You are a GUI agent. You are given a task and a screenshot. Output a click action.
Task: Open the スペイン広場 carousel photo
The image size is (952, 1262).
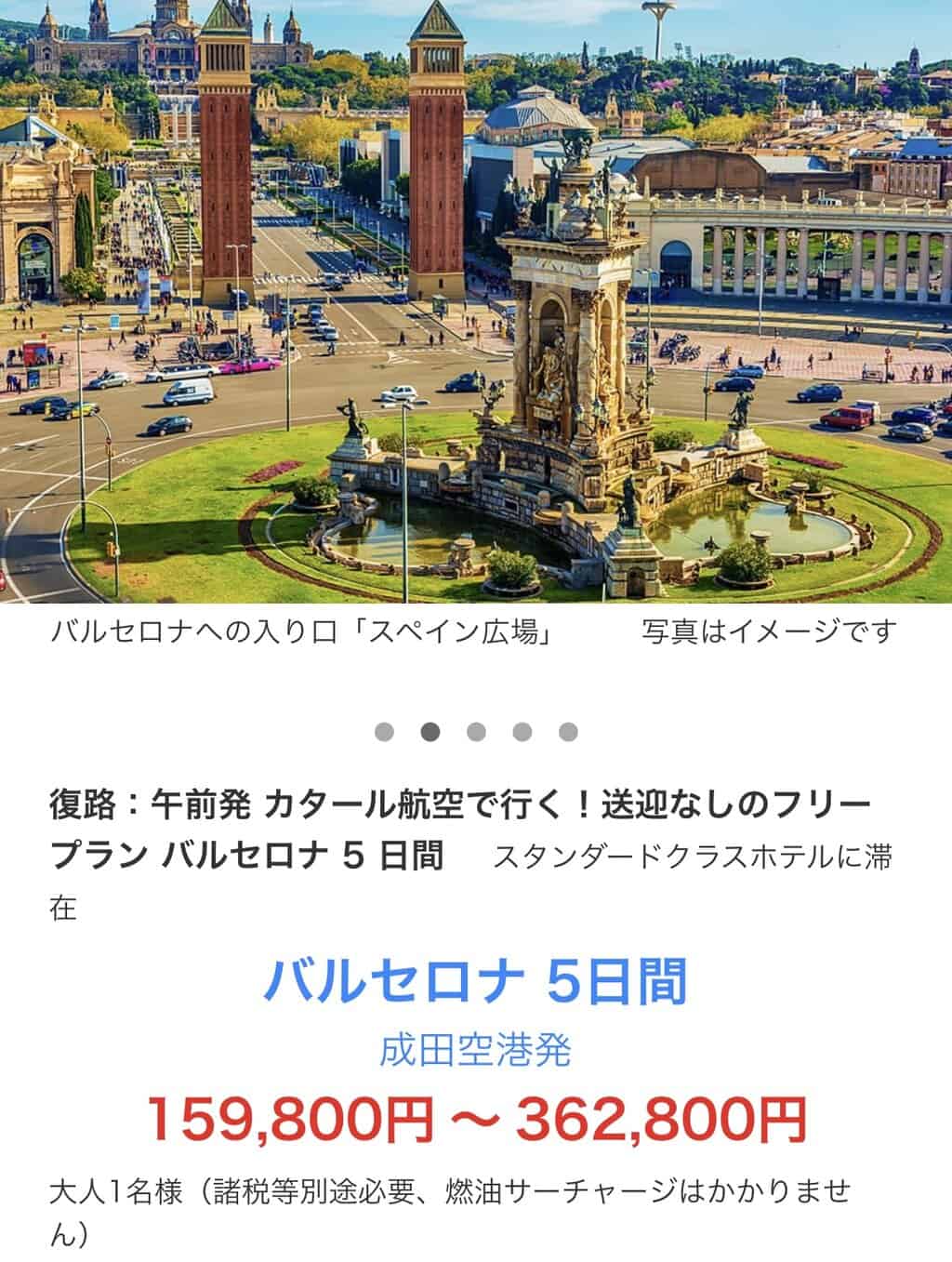tap(476, 302)
